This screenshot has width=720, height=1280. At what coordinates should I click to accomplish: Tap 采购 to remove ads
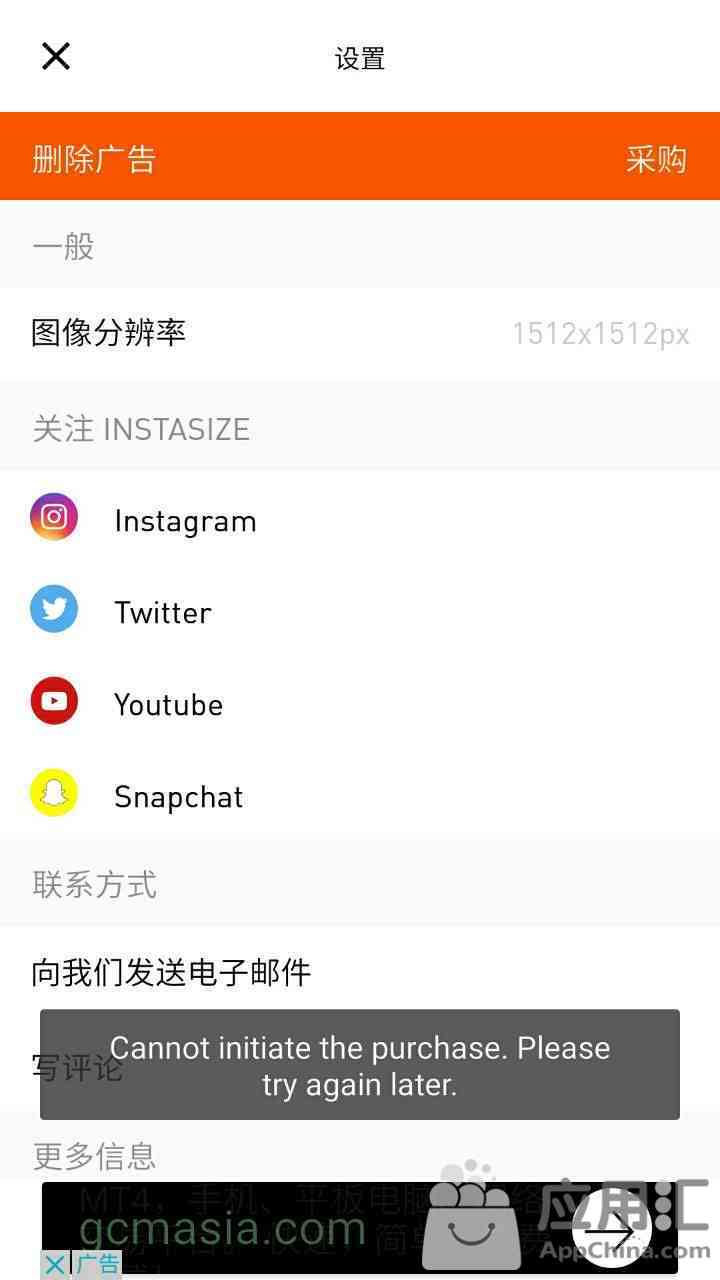point(656,159)
